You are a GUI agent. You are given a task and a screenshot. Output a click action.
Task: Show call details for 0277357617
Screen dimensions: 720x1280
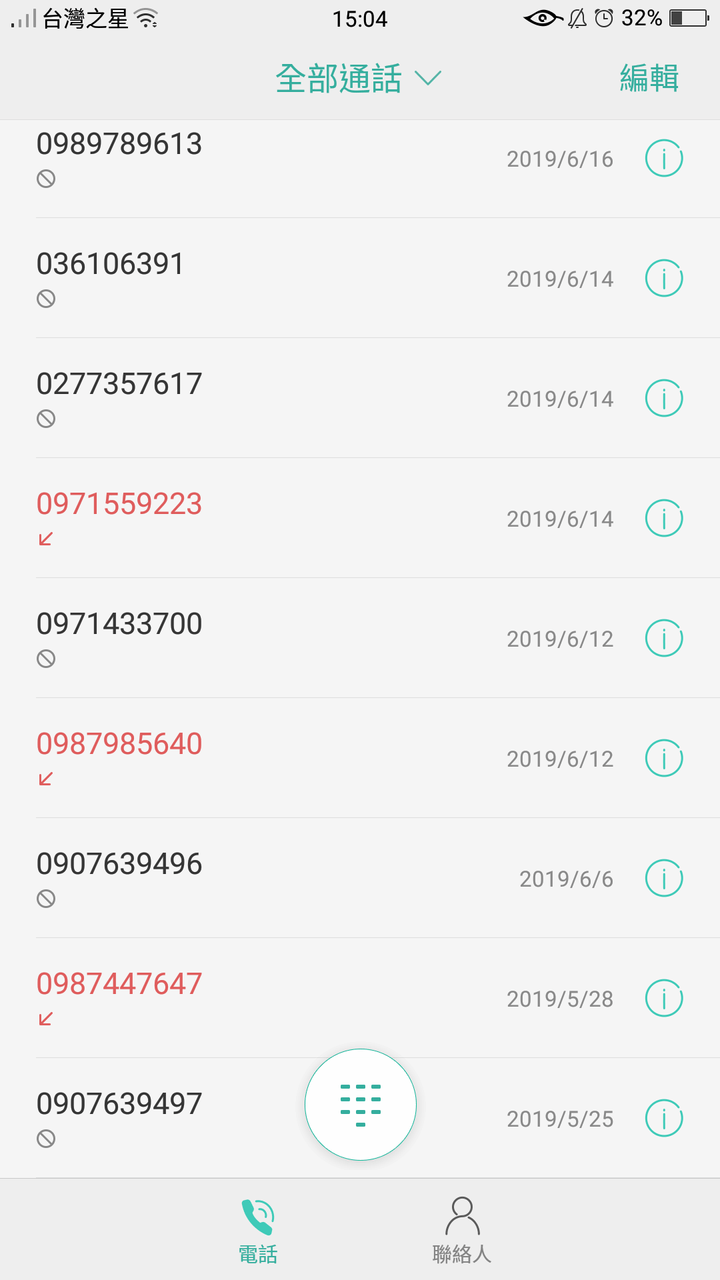664,399
